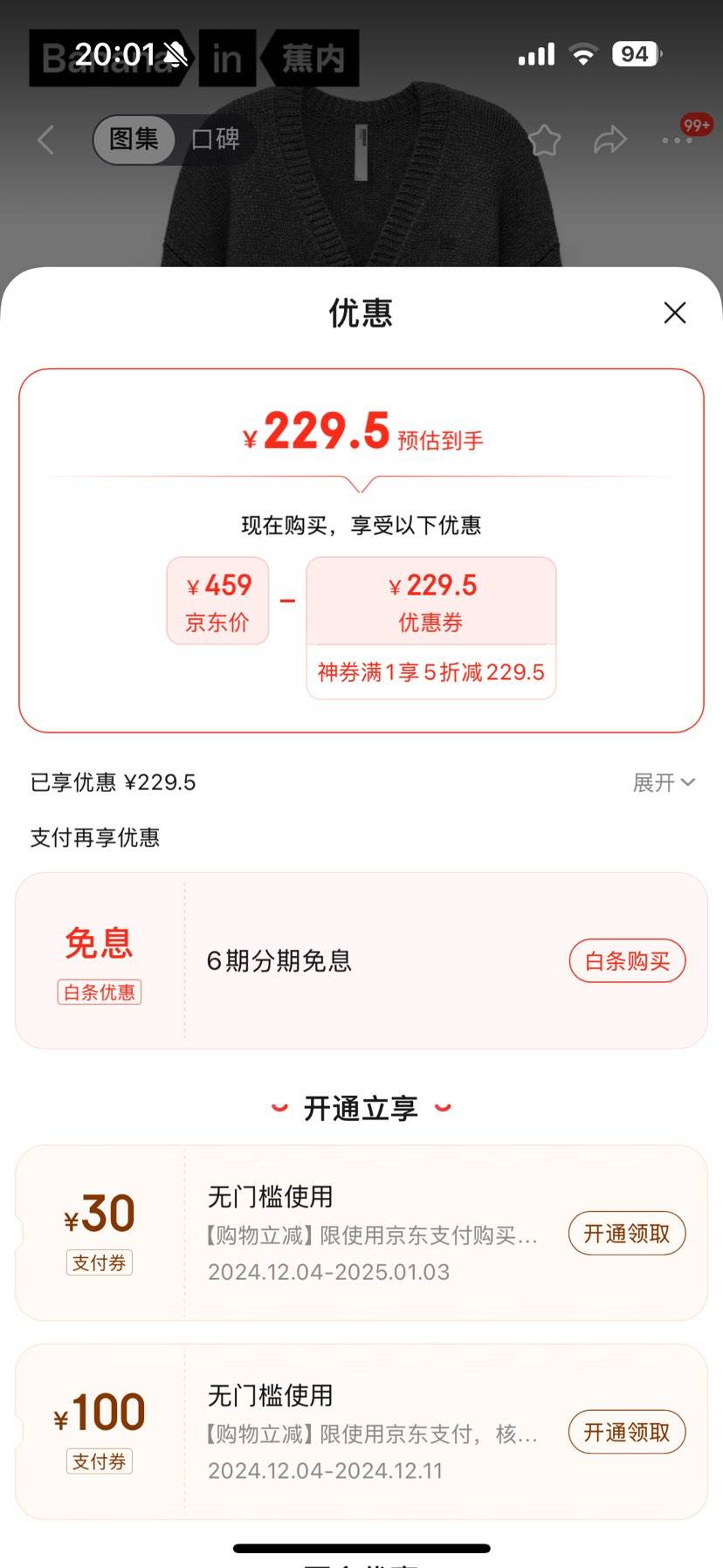
Task: Tap the back arrow at top left
Action: click(45, 140)
